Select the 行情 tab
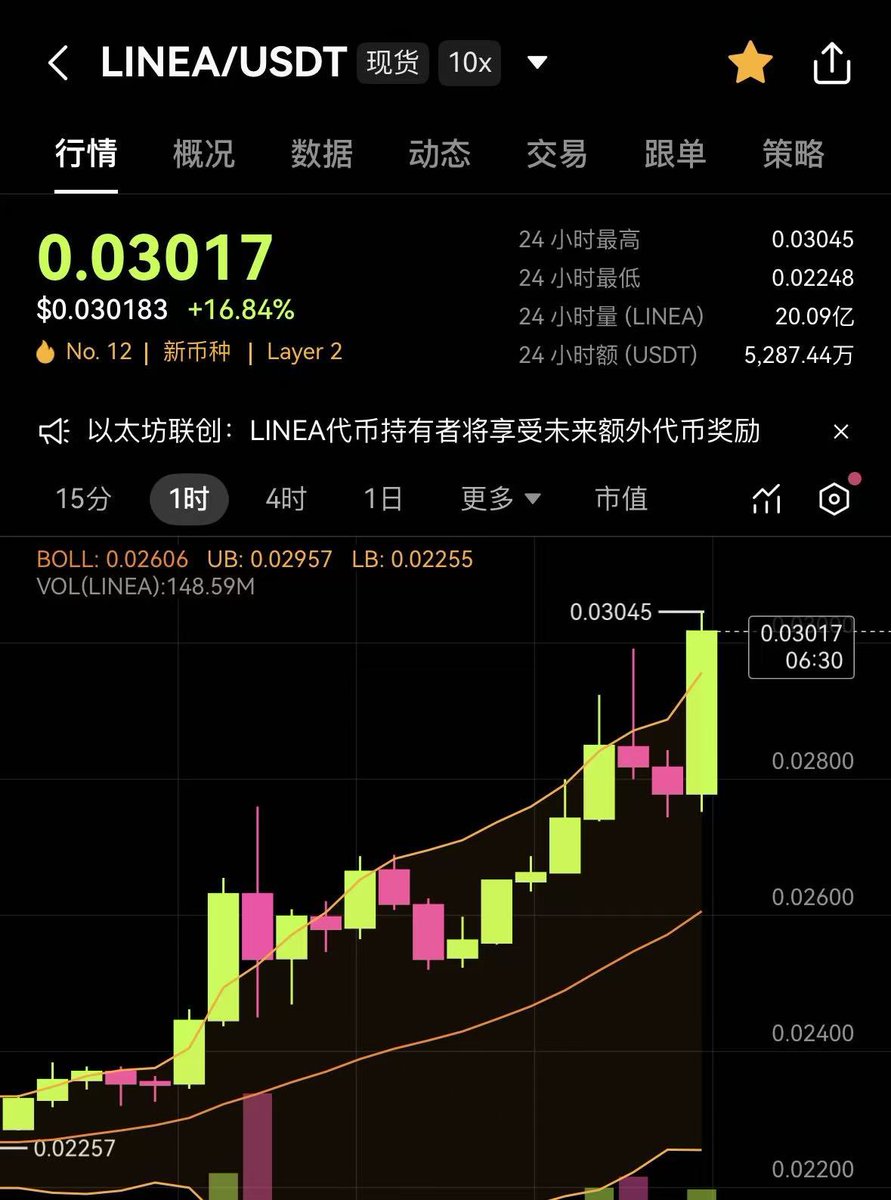Image resolution: width=891 pixels, height=1200 pixels. tap(86, 153)
